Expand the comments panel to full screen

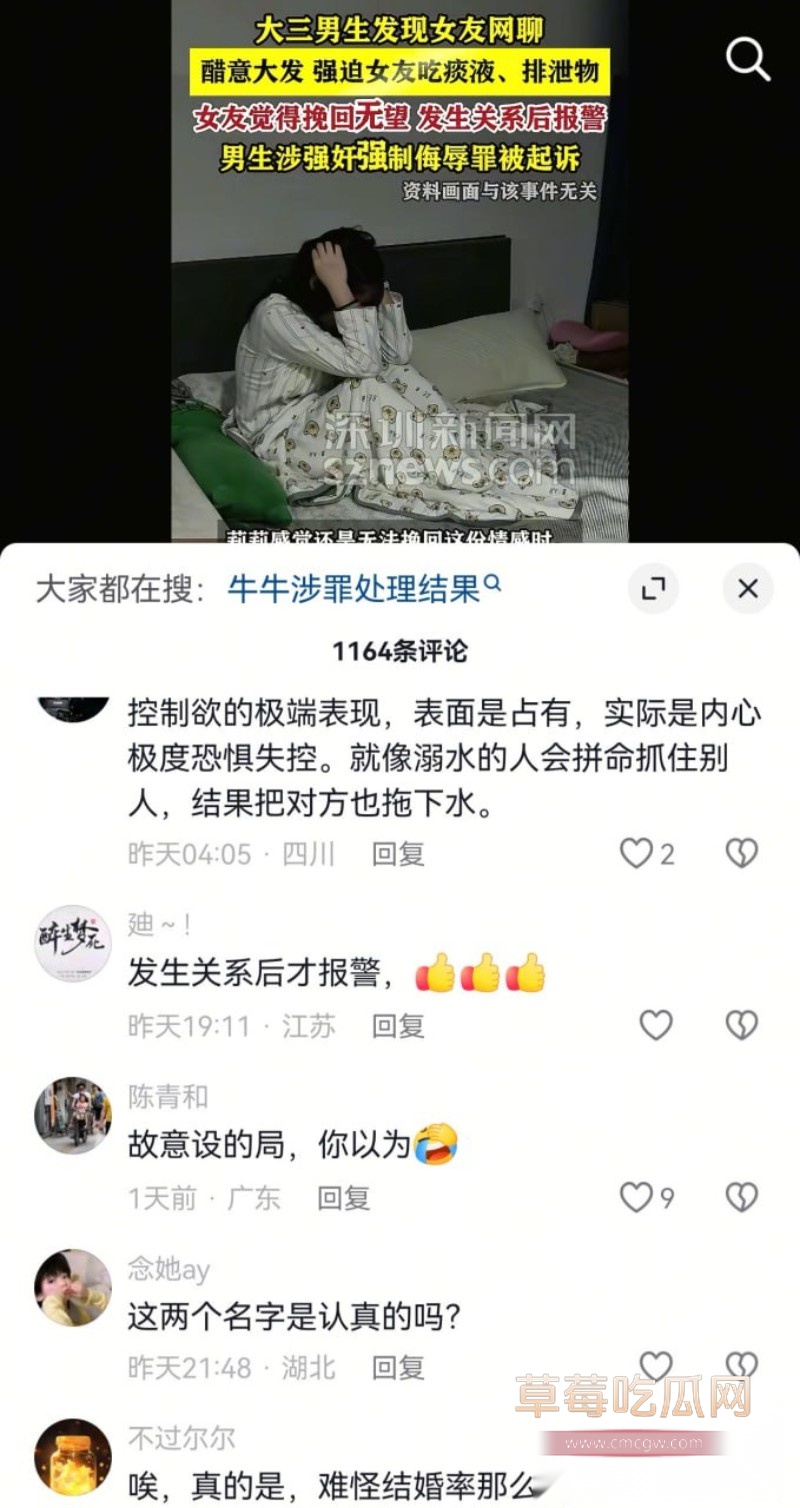coord(655,589)
